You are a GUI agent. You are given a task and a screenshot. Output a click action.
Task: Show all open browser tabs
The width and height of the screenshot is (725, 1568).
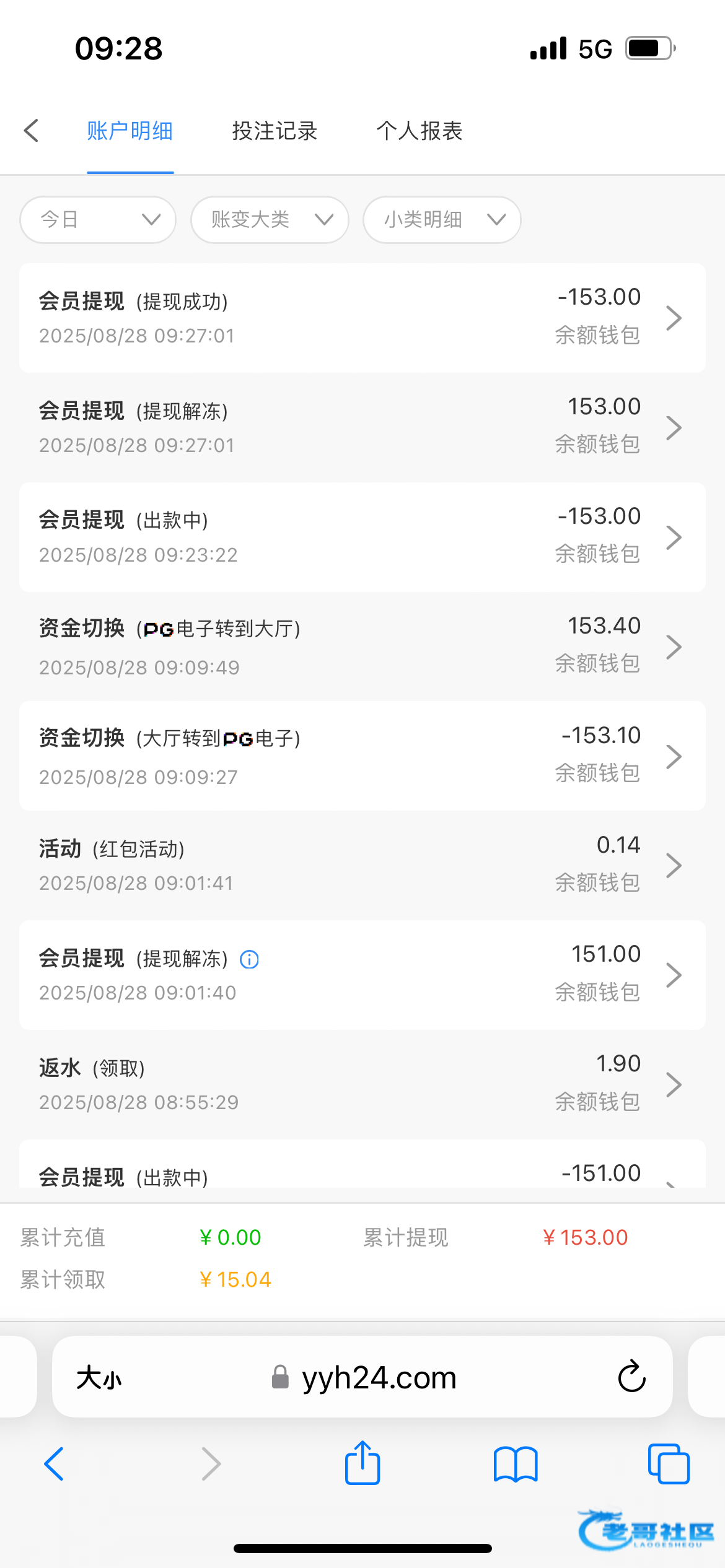tap(668, 1464)
